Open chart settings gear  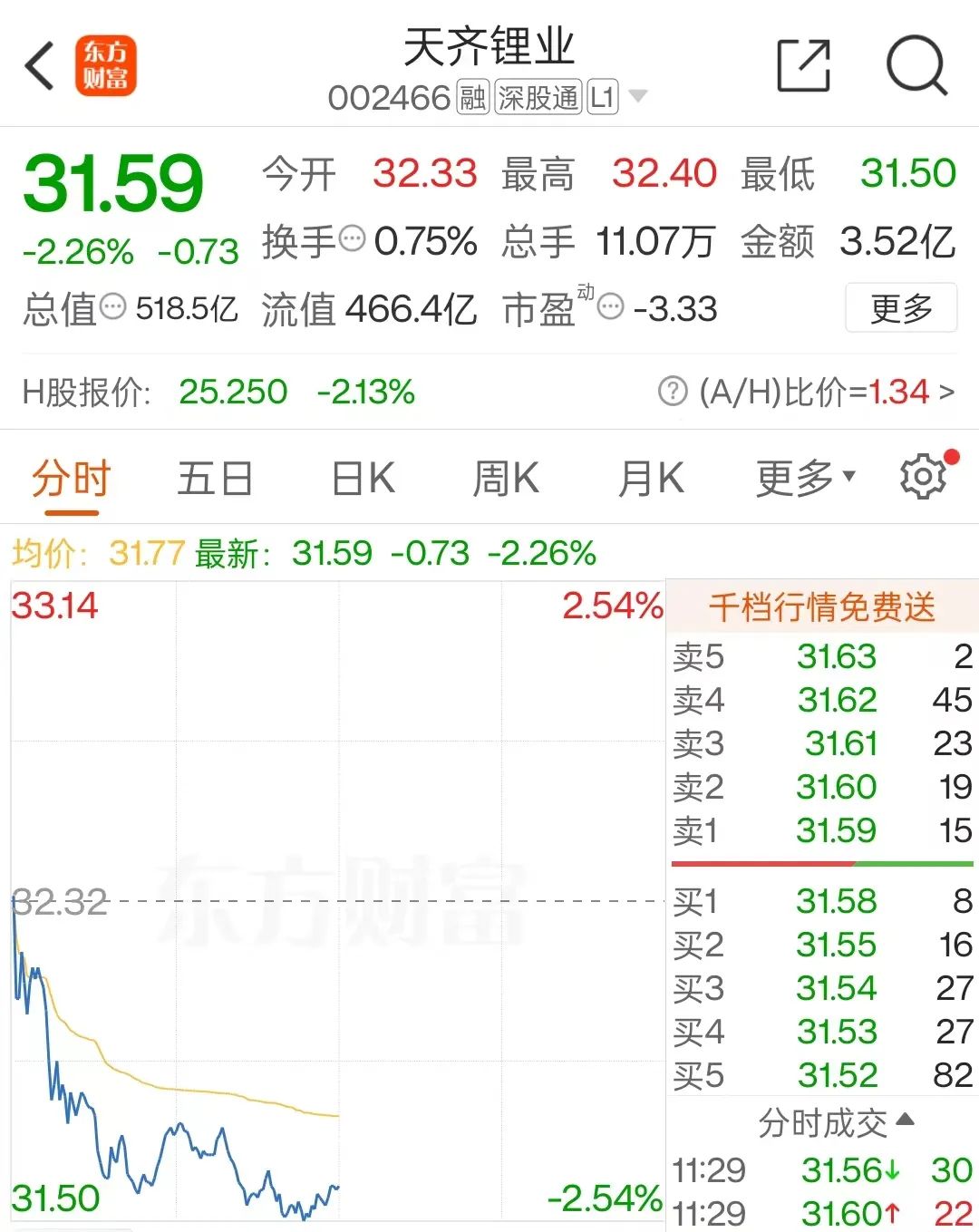[923, 477]
